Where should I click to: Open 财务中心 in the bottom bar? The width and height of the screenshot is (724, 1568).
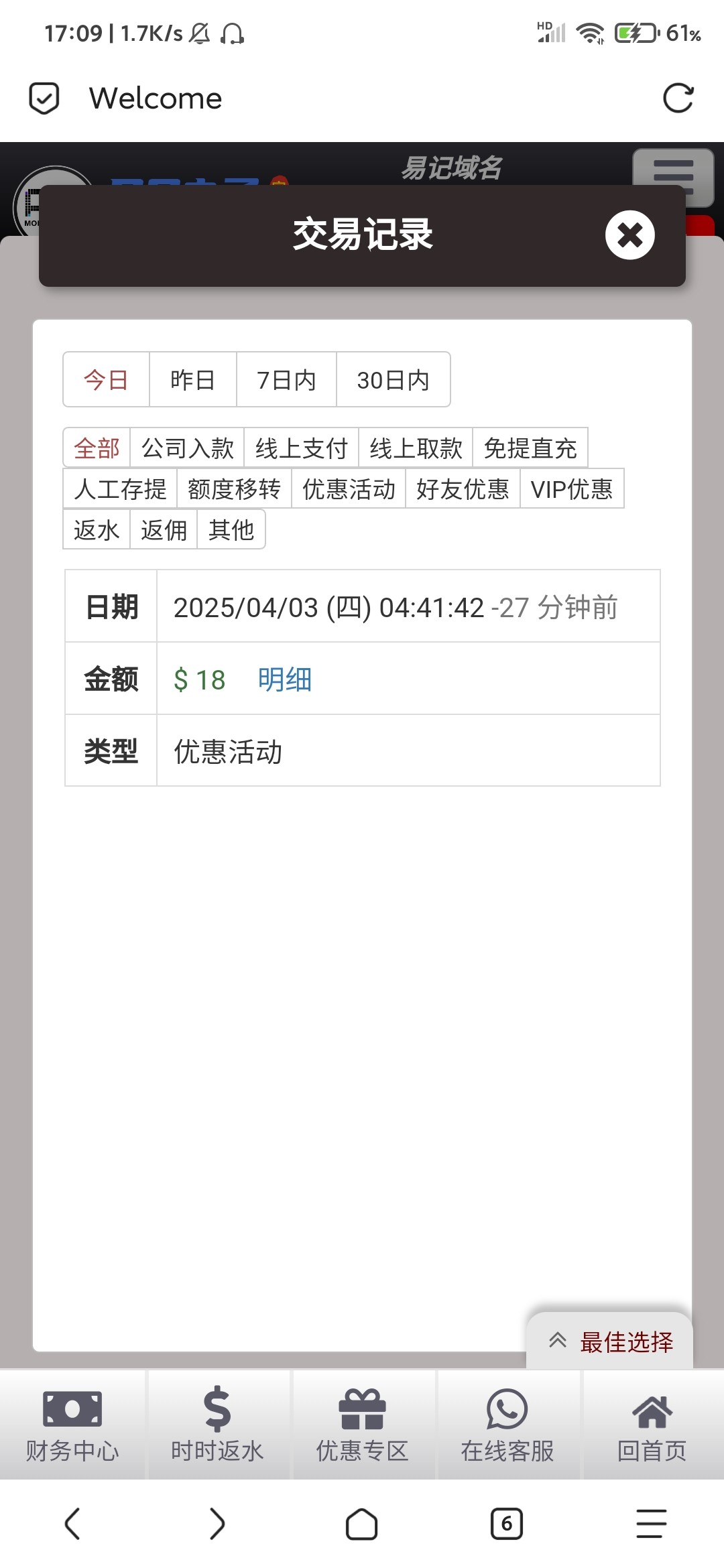(72, 1425)
